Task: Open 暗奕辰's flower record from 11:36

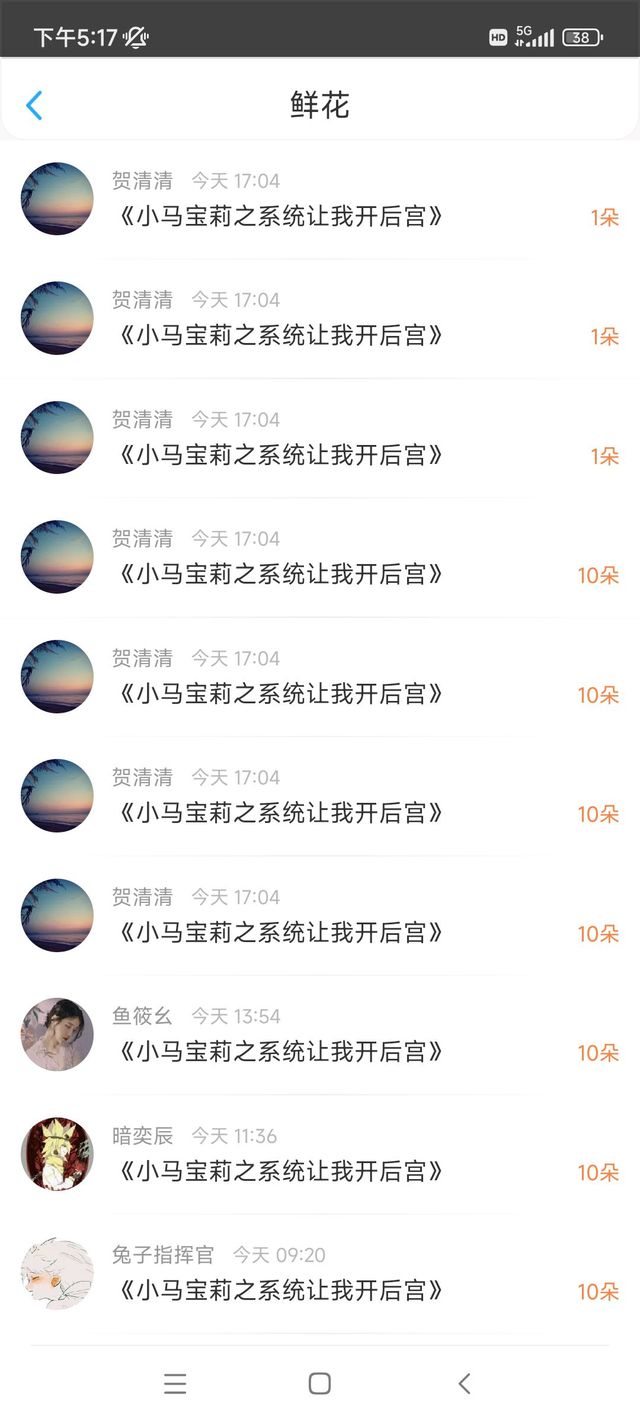Action: point(320,1154)
